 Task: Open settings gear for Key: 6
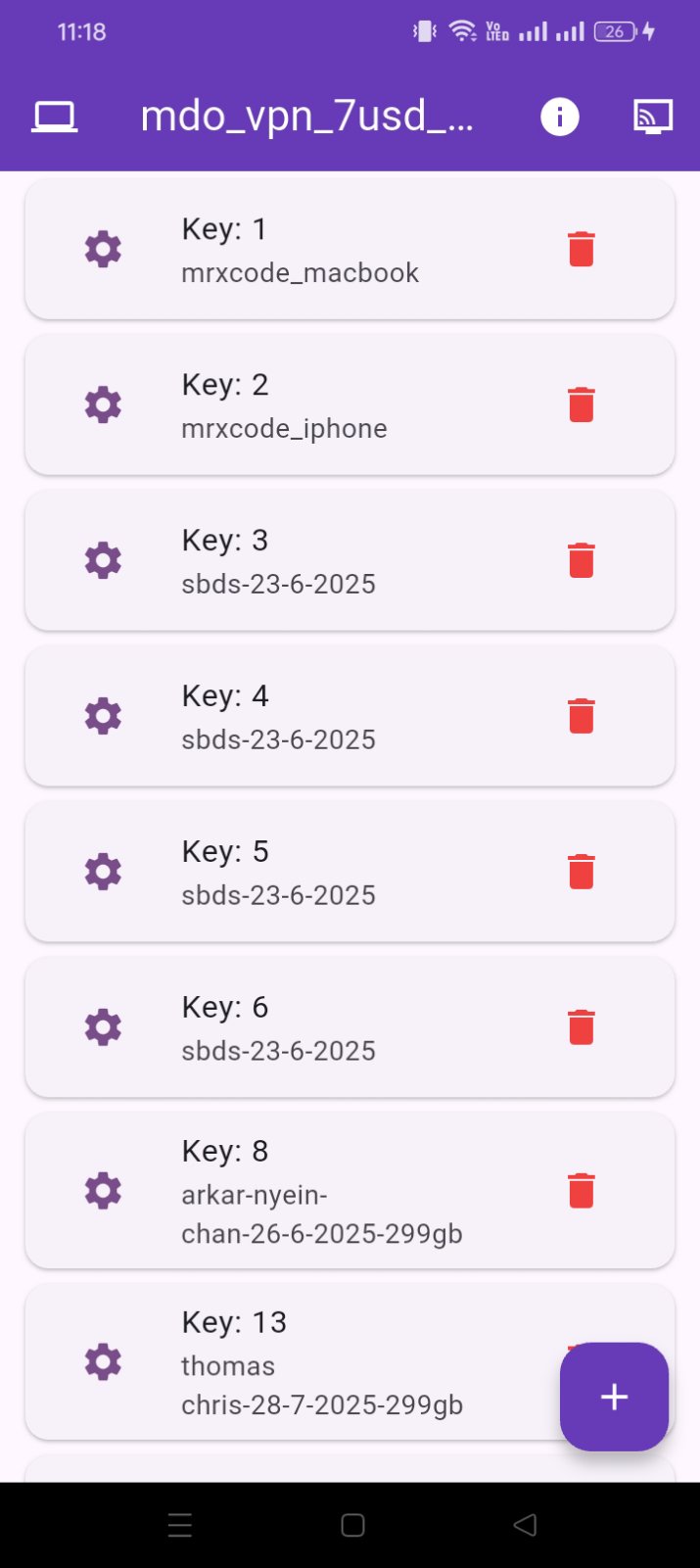click(x=103, y=1027)
